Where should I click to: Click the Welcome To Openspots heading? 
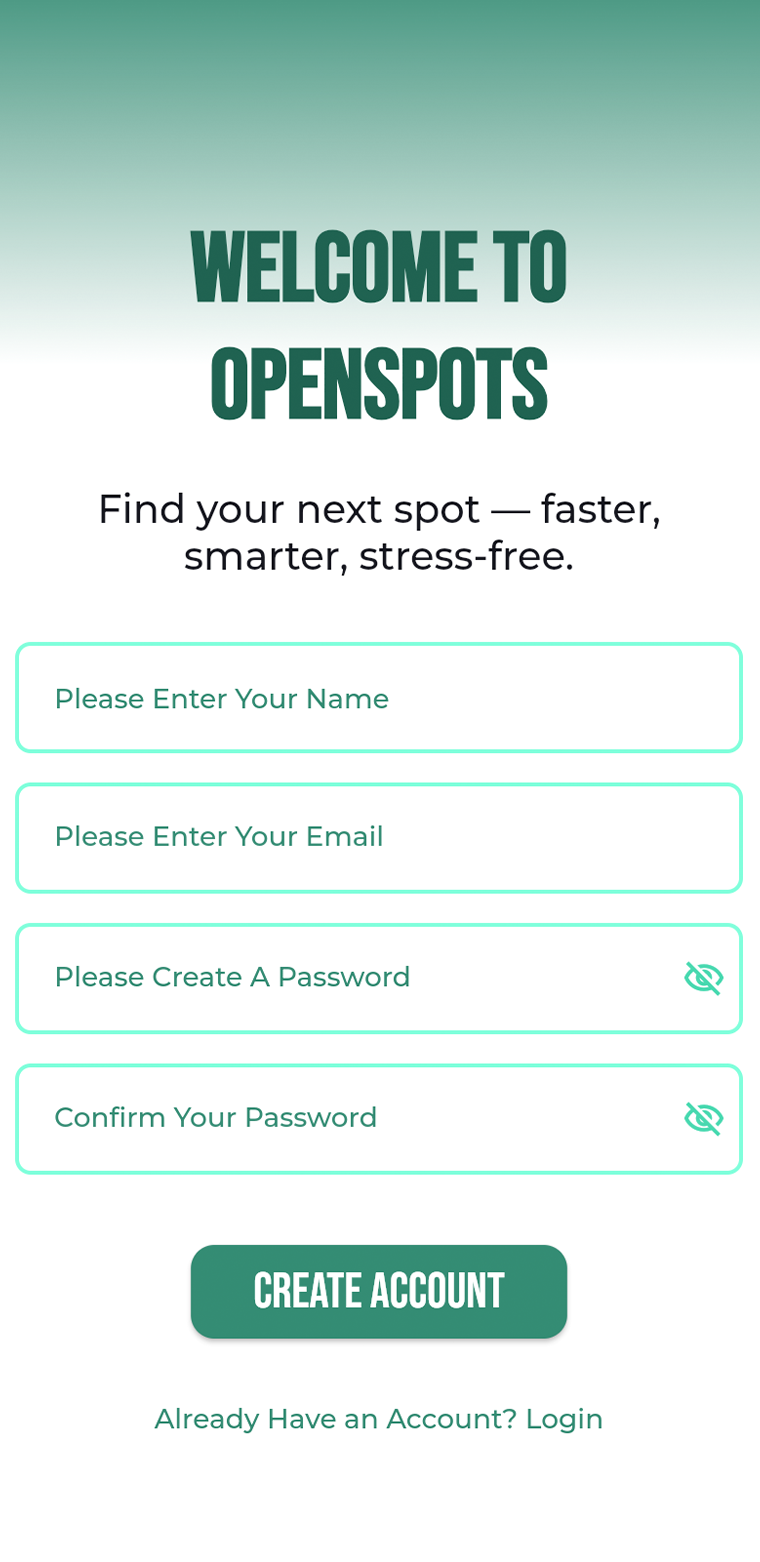(379, 320)
